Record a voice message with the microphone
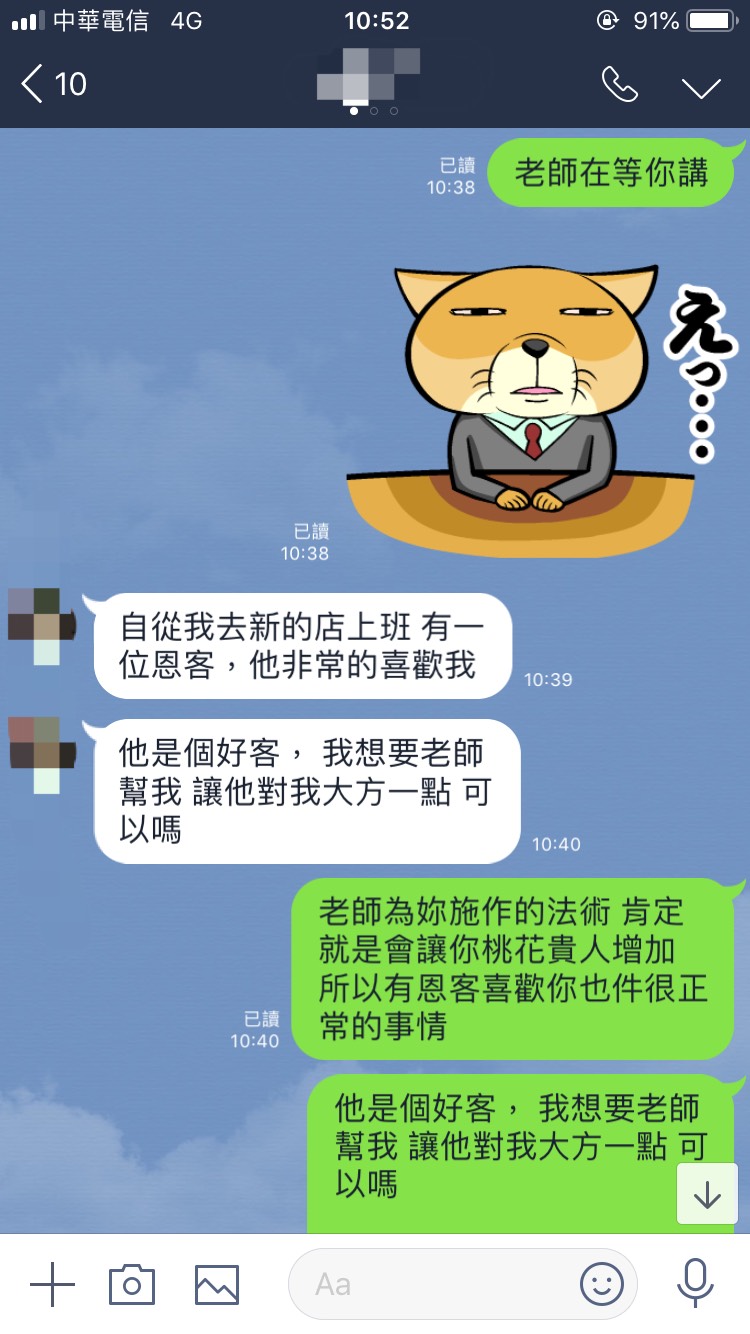750x1334 pixels. pos(694,1283)
